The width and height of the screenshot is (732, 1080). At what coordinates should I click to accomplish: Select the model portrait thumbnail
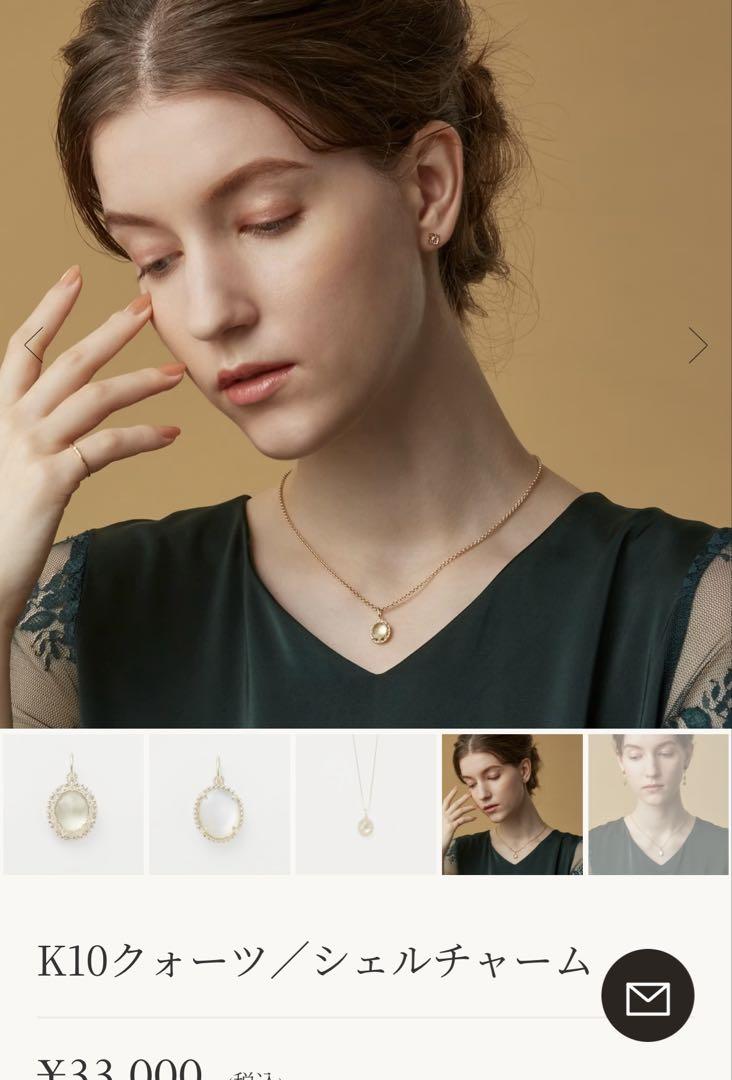coord(512,804)
